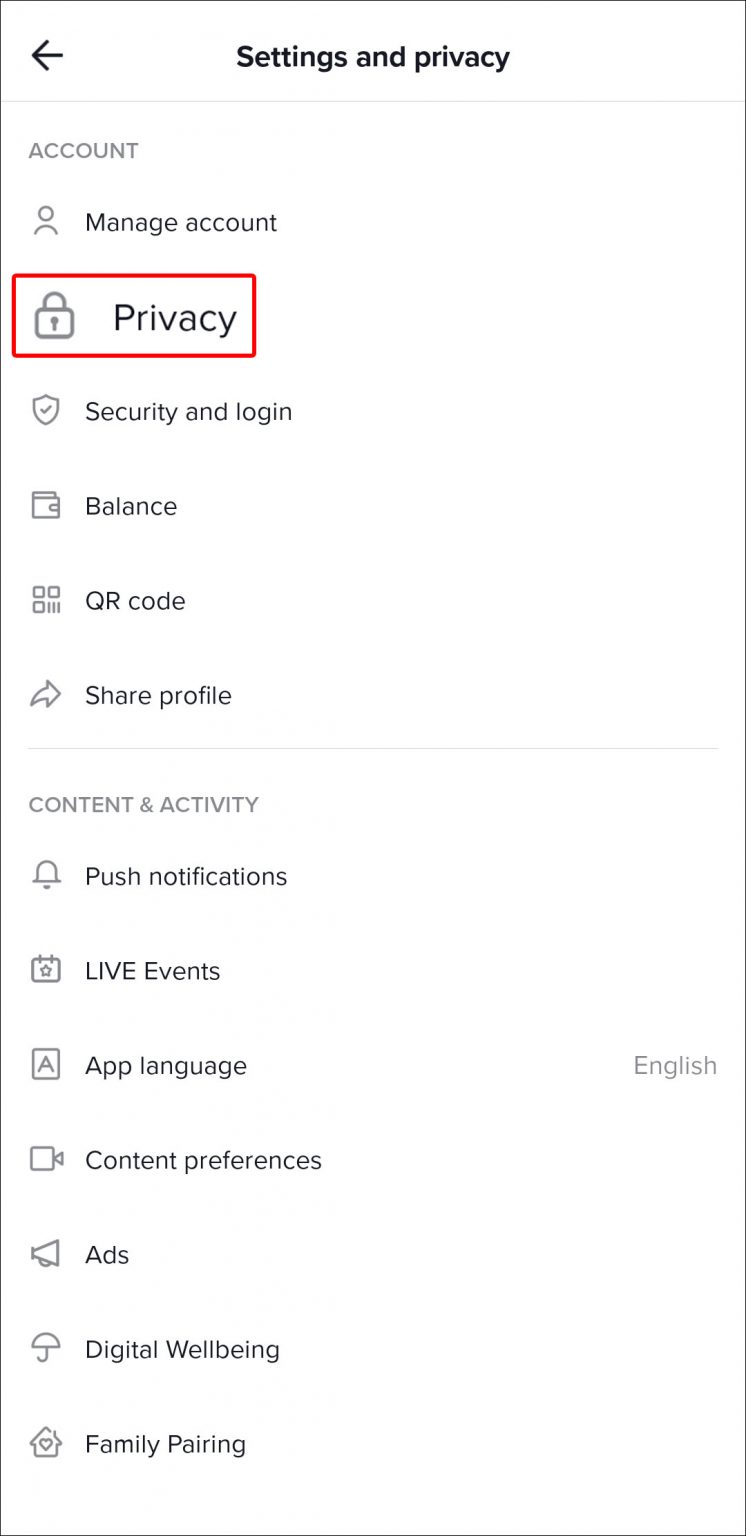Change app language by clicking English
The image size is (746, 1536).
tap(675, 1064)
